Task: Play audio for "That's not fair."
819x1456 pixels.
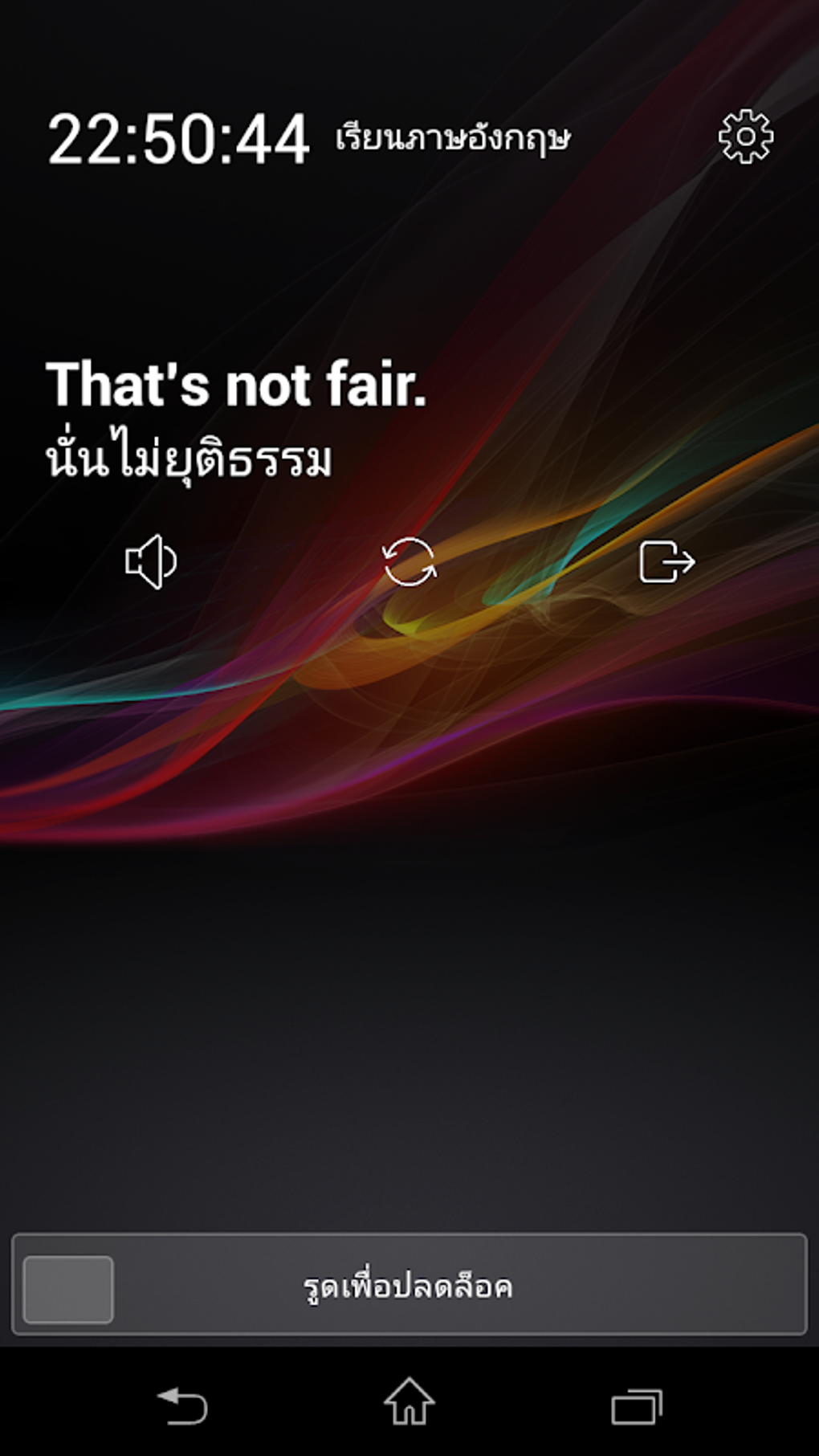Action: (151, 561)
